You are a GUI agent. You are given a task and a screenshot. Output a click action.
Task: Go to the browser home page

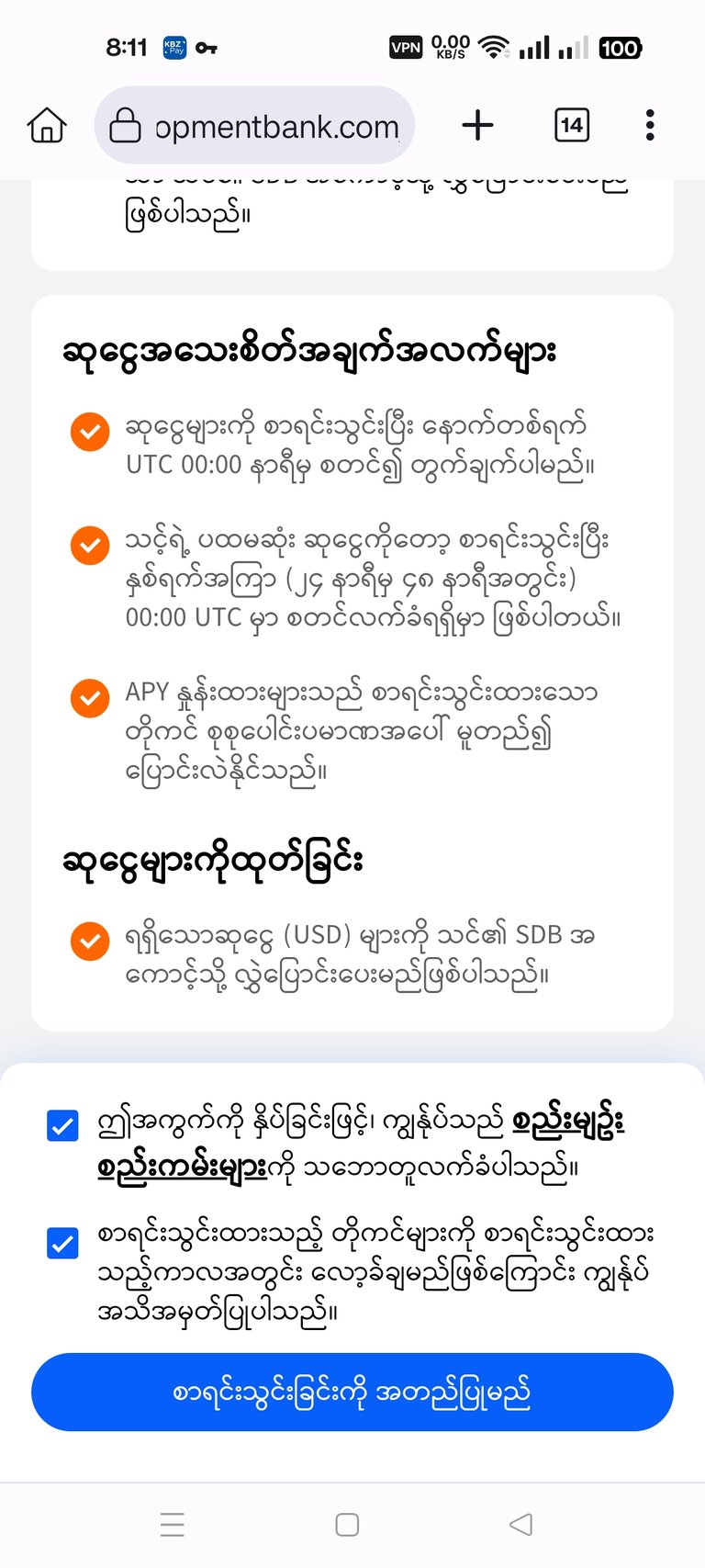pos(47,125)
